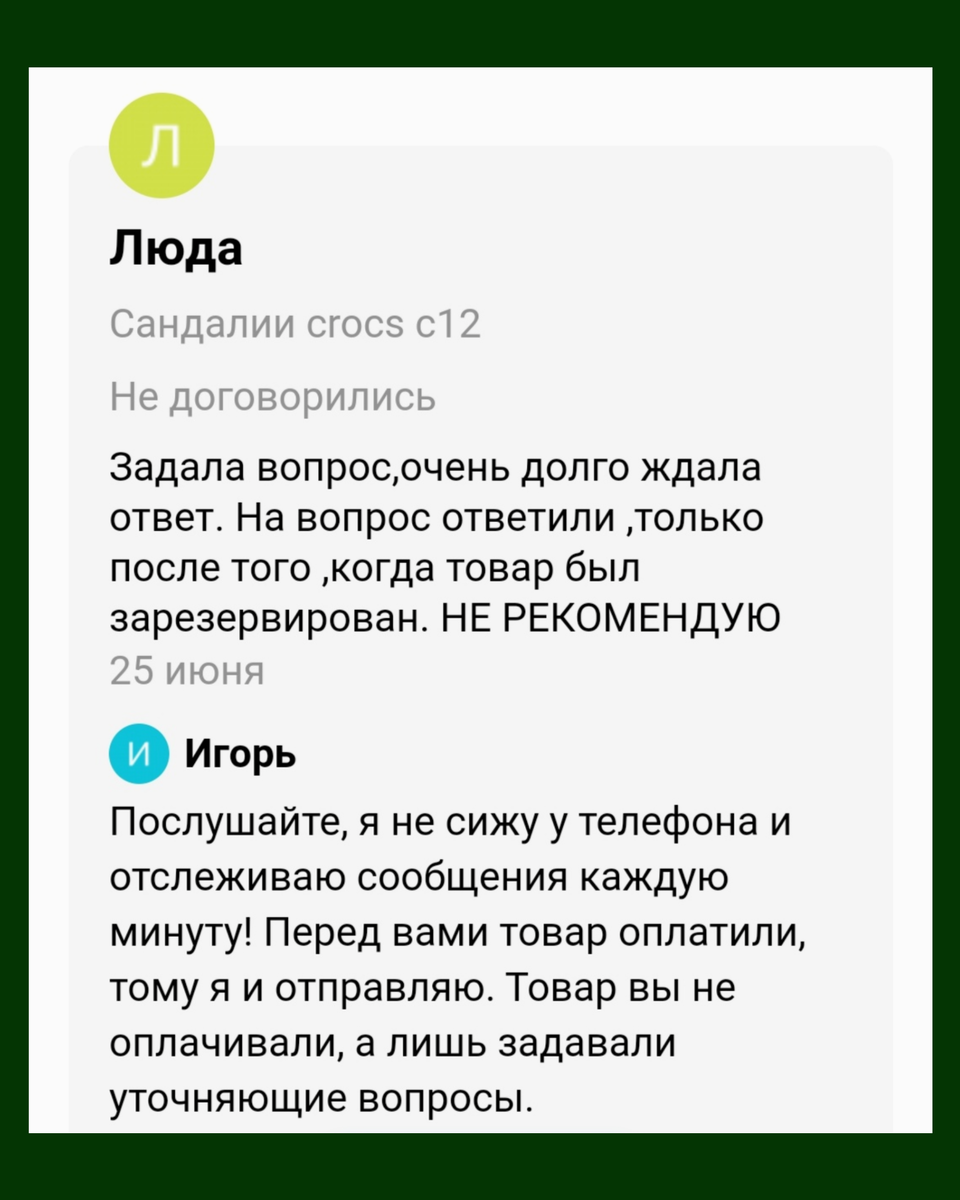
Task: Click the date 25 июня under the review
Action: (186, 672)
